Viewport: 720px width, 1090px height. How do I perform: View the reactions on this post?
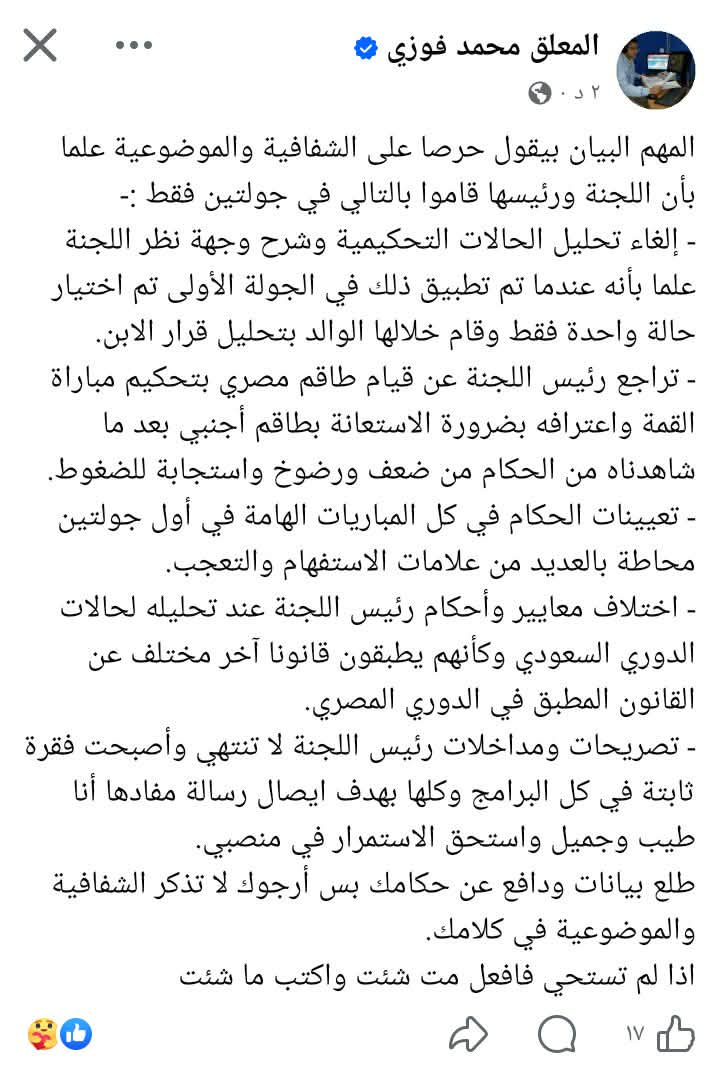tap(60, 1034)
